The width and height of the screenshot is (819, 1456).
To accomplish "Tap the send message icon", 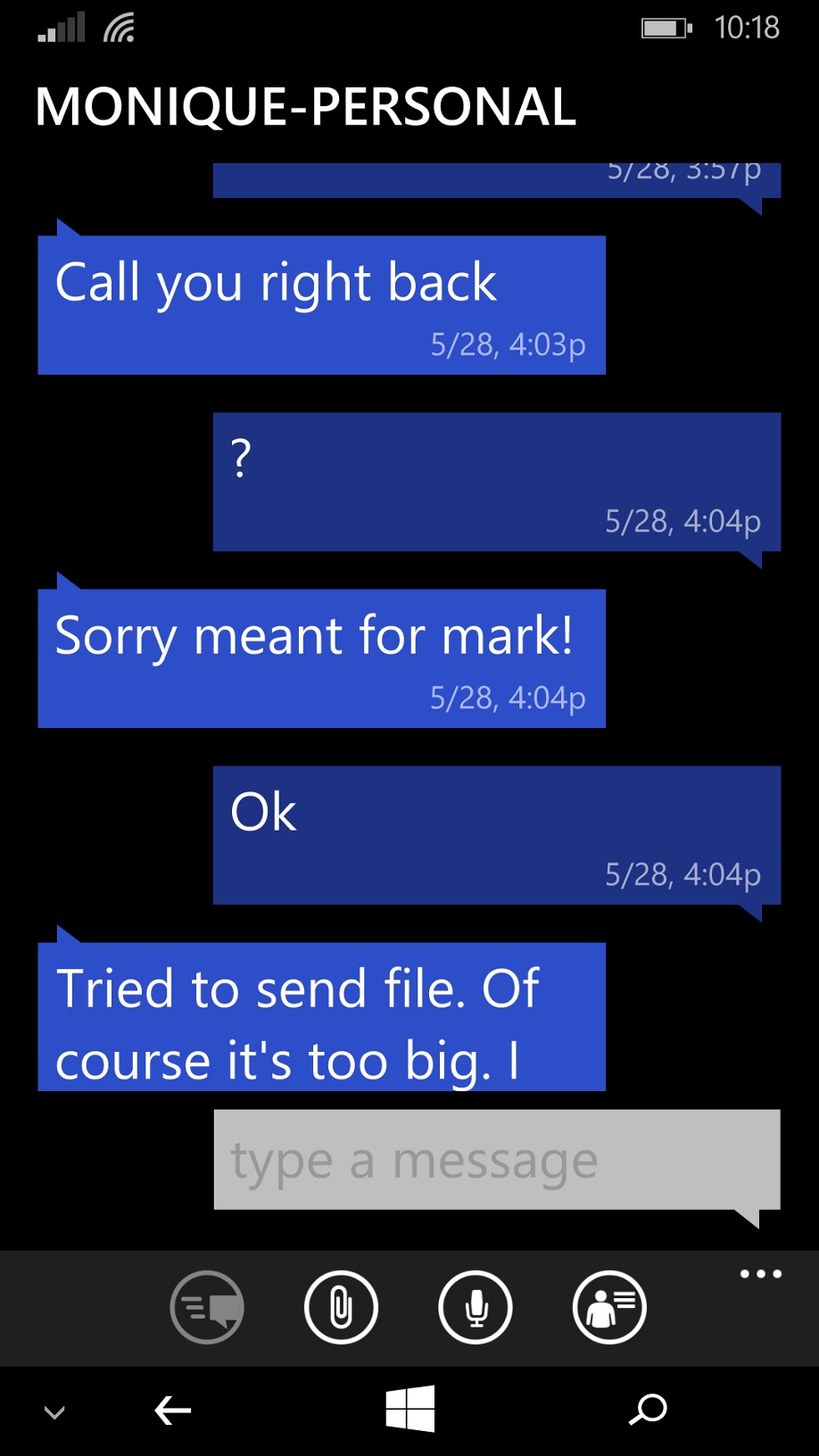I will pyautogui.click(x=207, y=1308).
